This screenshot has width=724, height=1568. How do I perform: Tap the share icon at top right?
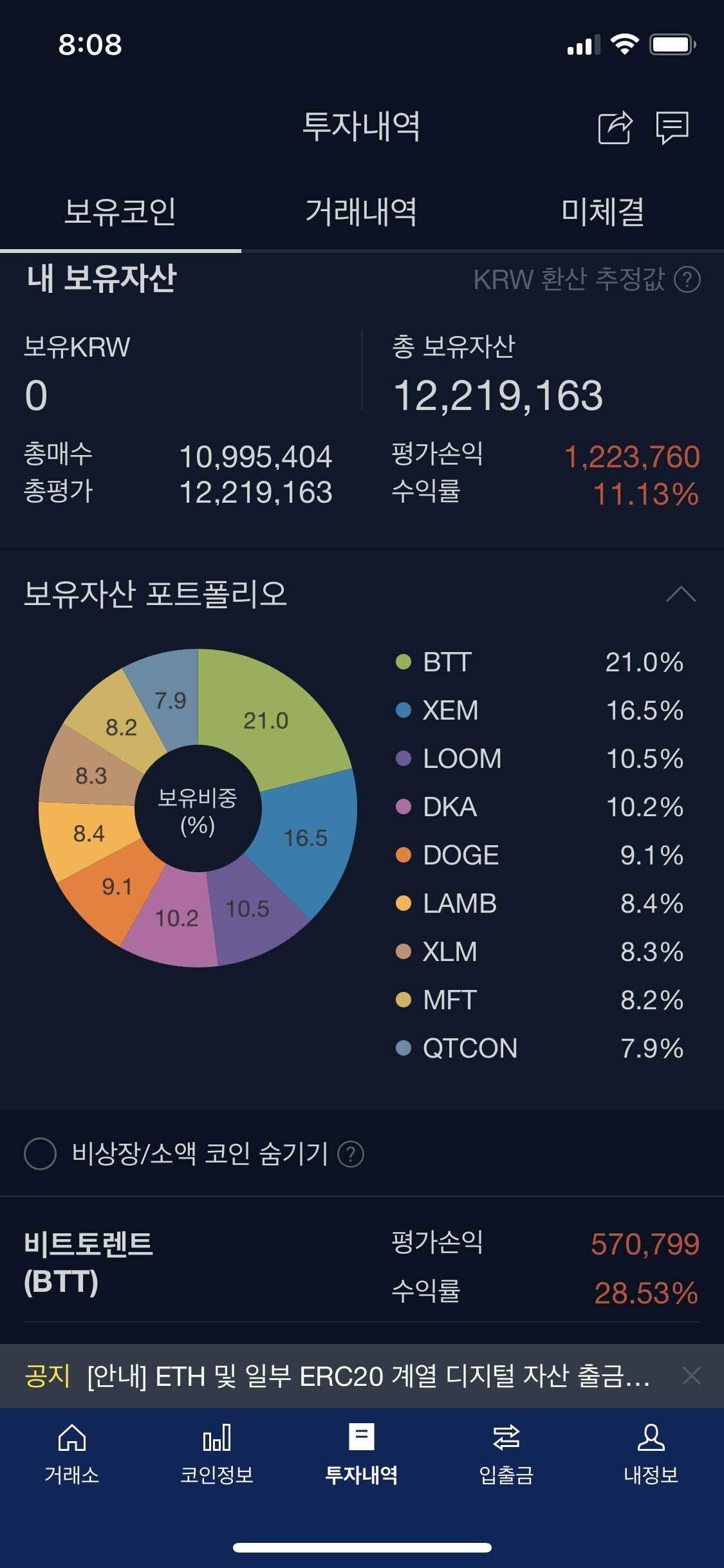coord(615,126)
